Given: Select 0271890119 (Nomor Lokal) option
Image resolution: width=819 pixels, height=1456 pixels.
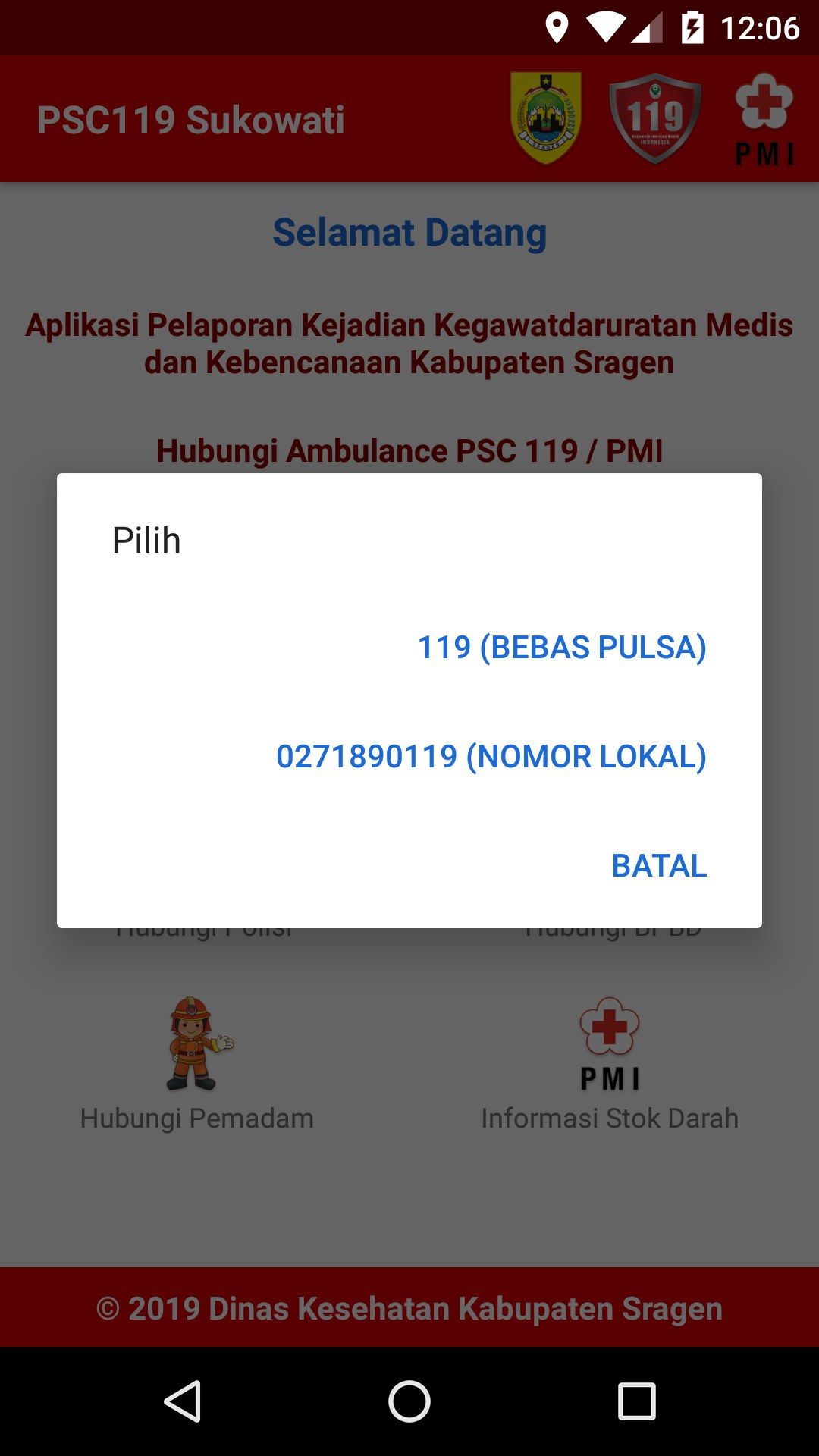Looking at the screenshot, I should coord(491,756).
